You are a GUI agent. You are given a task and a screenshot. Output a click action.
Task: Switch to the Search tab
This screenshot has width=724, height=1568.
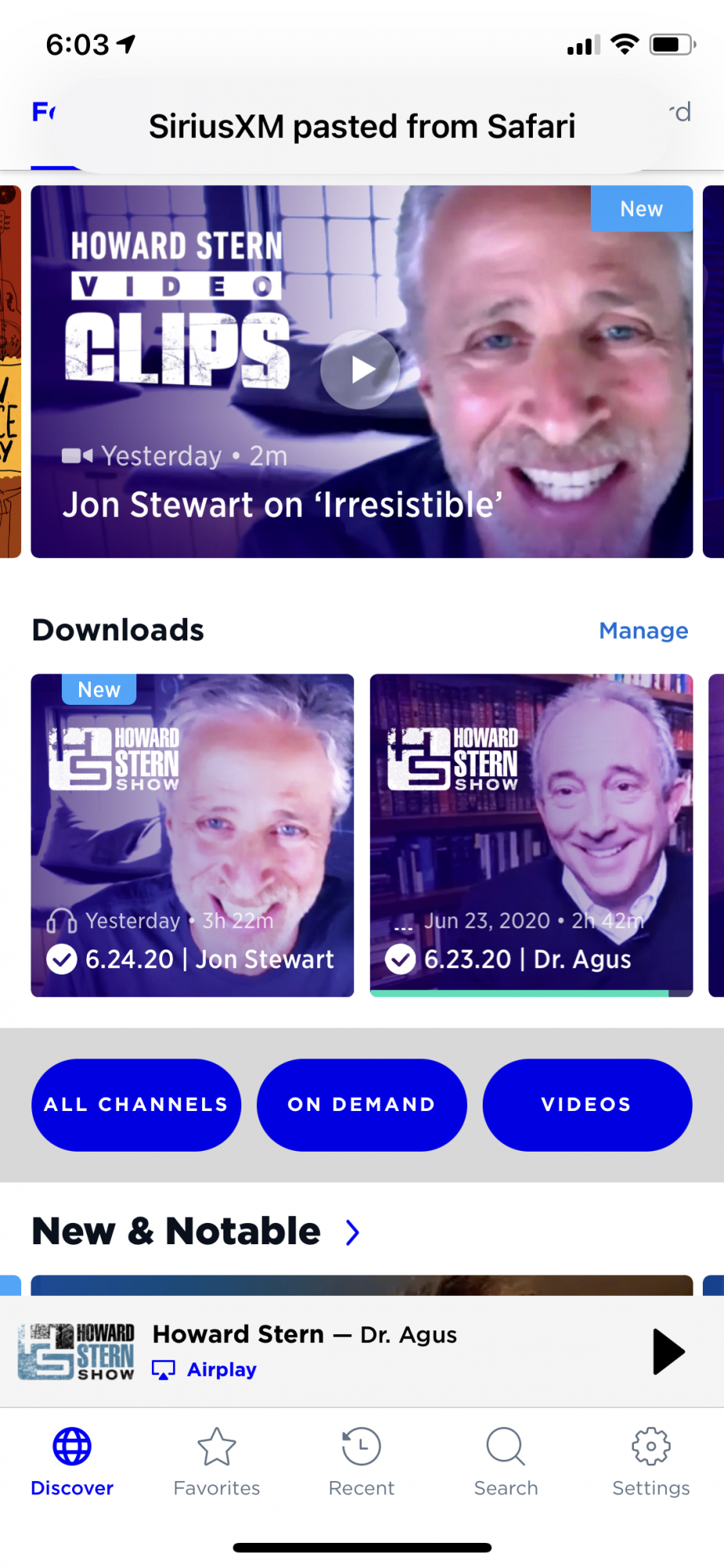506,1462
